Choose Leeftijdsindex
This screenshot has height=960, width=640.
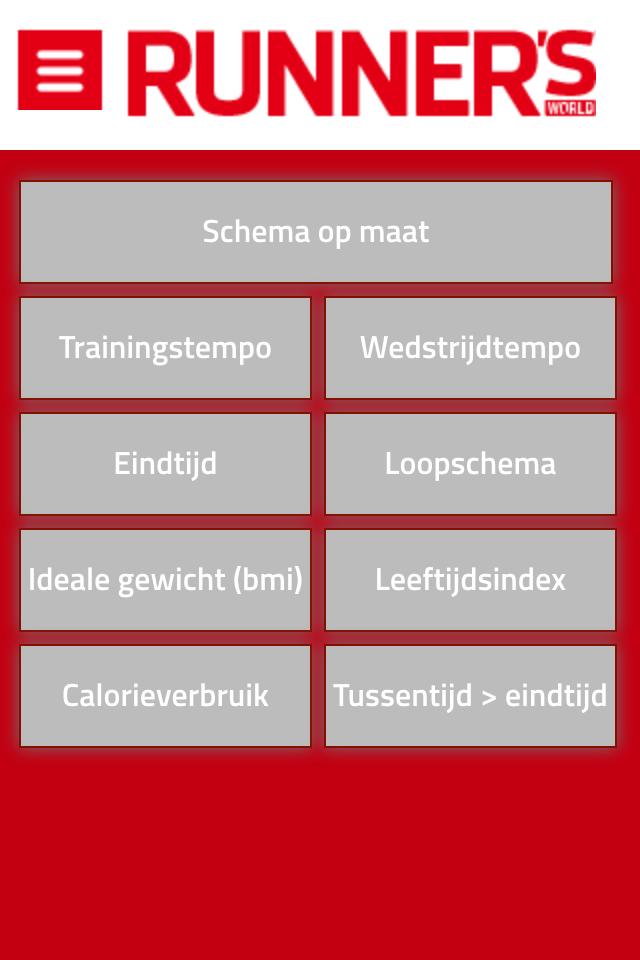click(x=470, y=580)
